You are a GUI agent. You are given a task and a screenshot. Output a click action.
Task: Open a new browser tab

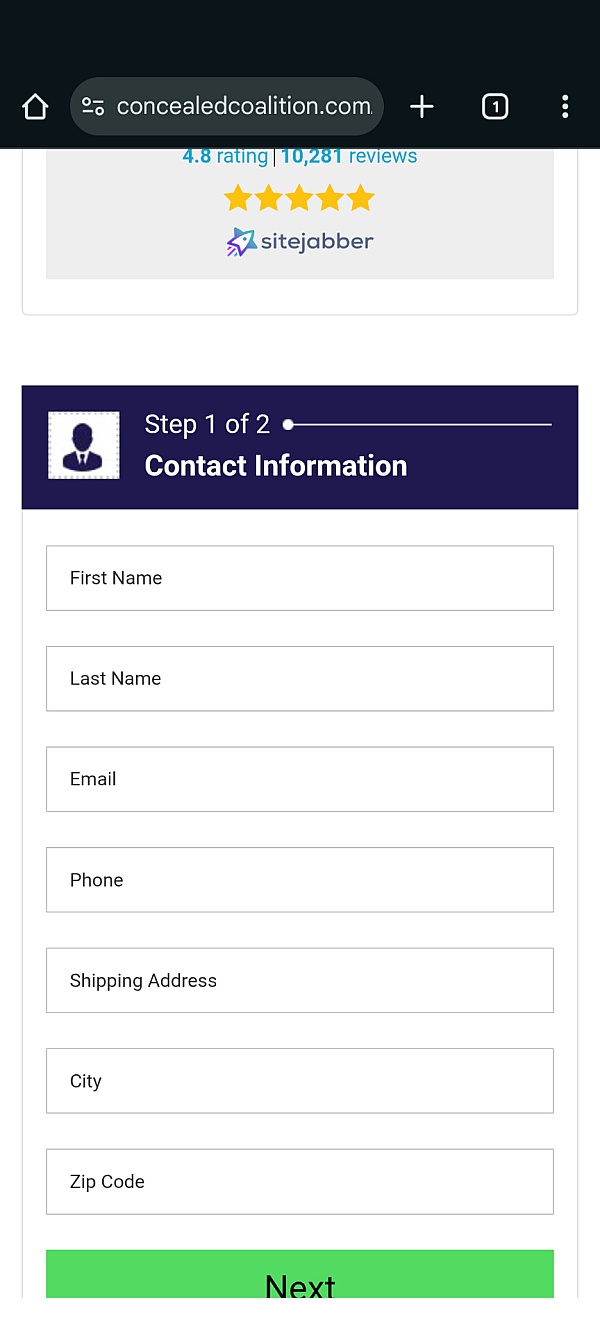pos(422,106)
